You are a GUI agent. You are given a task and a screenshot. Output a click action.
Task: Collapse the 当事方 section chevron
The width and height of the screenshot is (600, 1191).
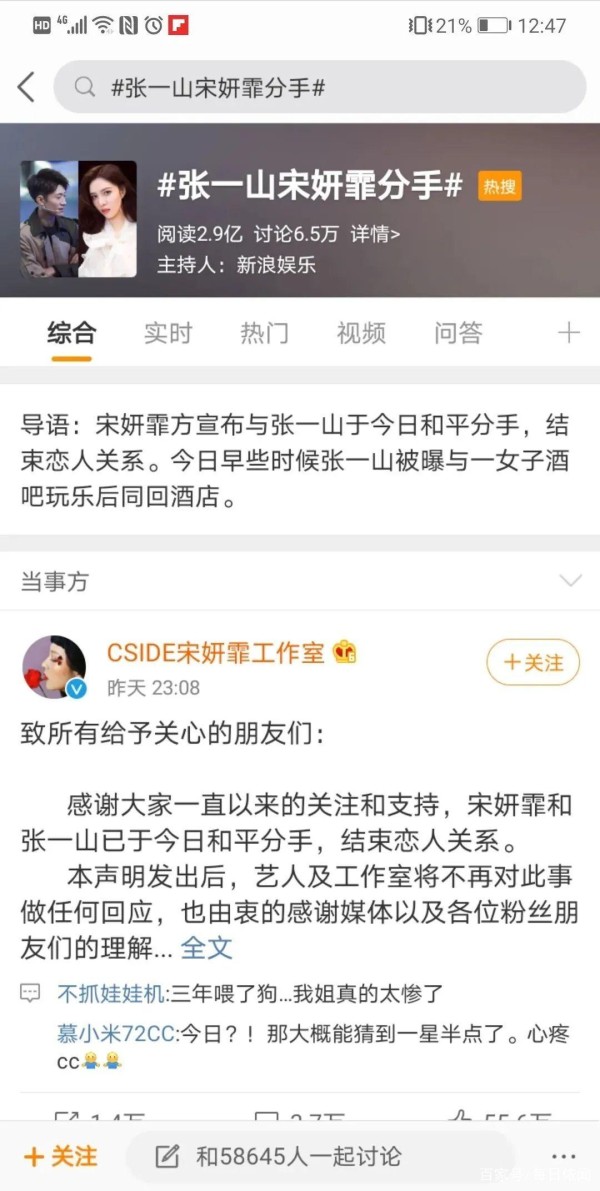pyautogui.click(x=570, y=581)
